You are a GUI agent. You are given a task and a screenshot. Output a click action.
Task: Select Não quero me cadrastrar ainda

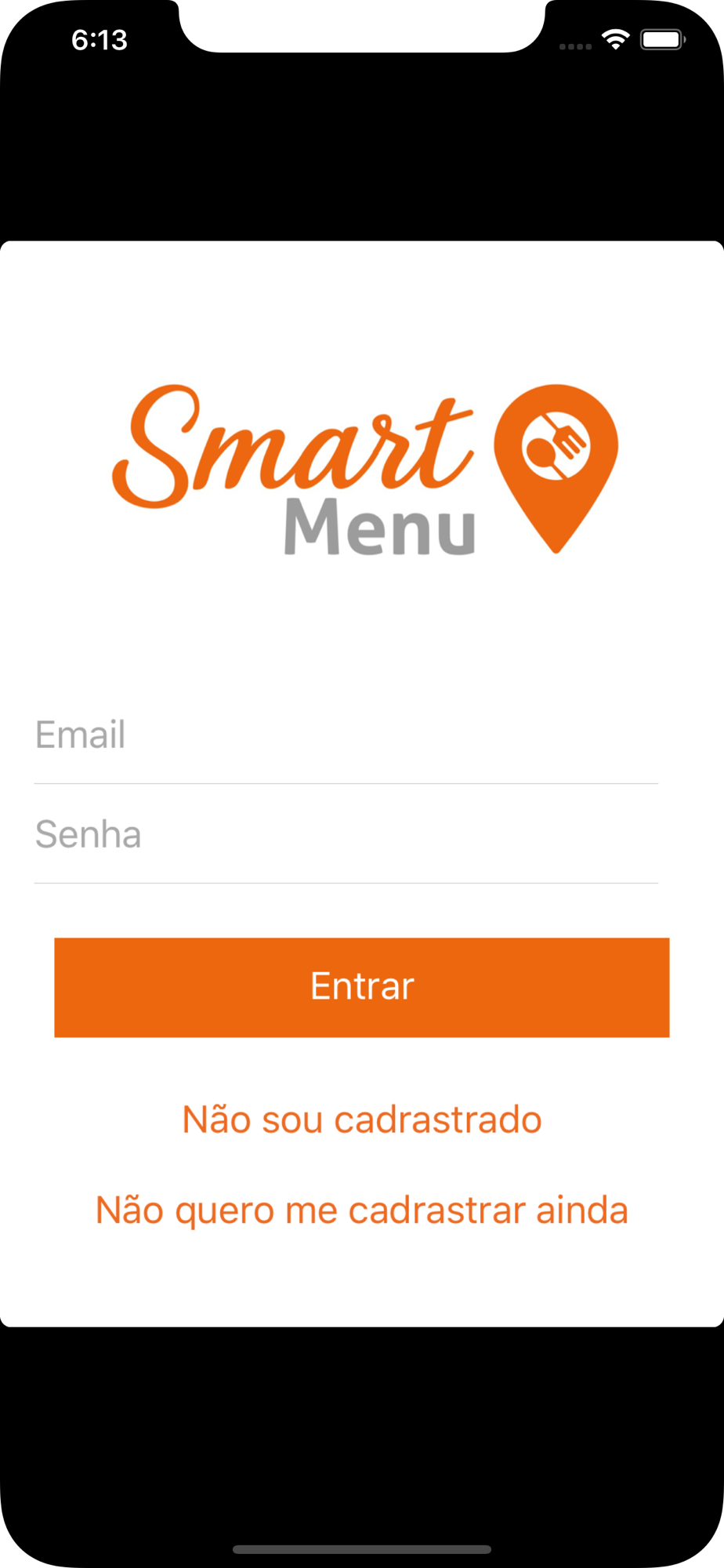pyautogui.click(x=362, y=1210)
